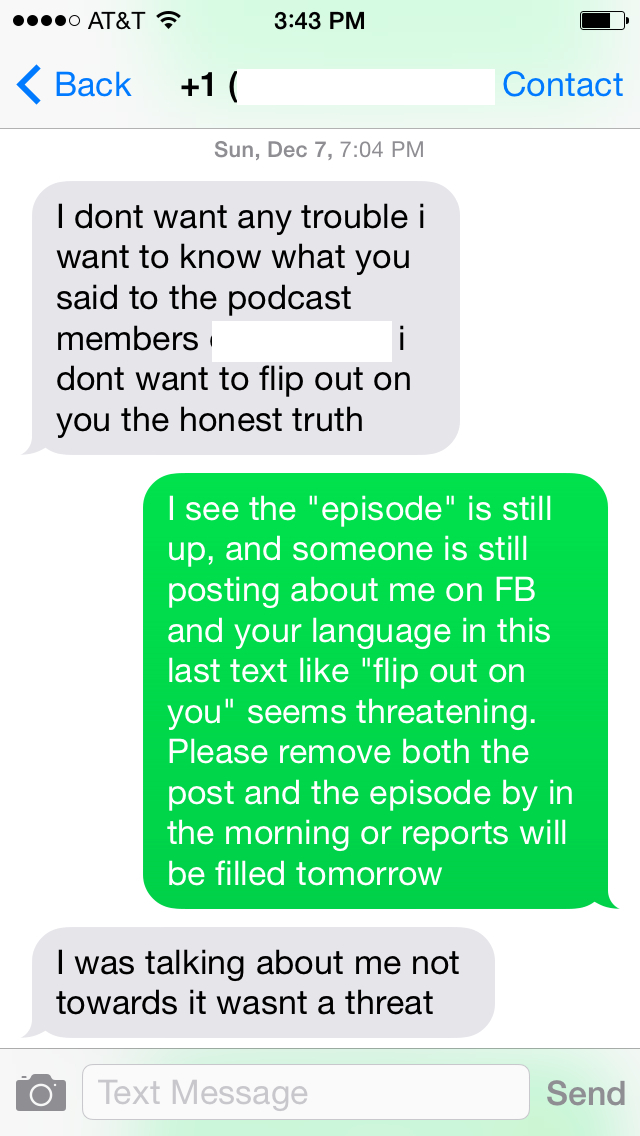Tap the Send button

point(585,1093)
